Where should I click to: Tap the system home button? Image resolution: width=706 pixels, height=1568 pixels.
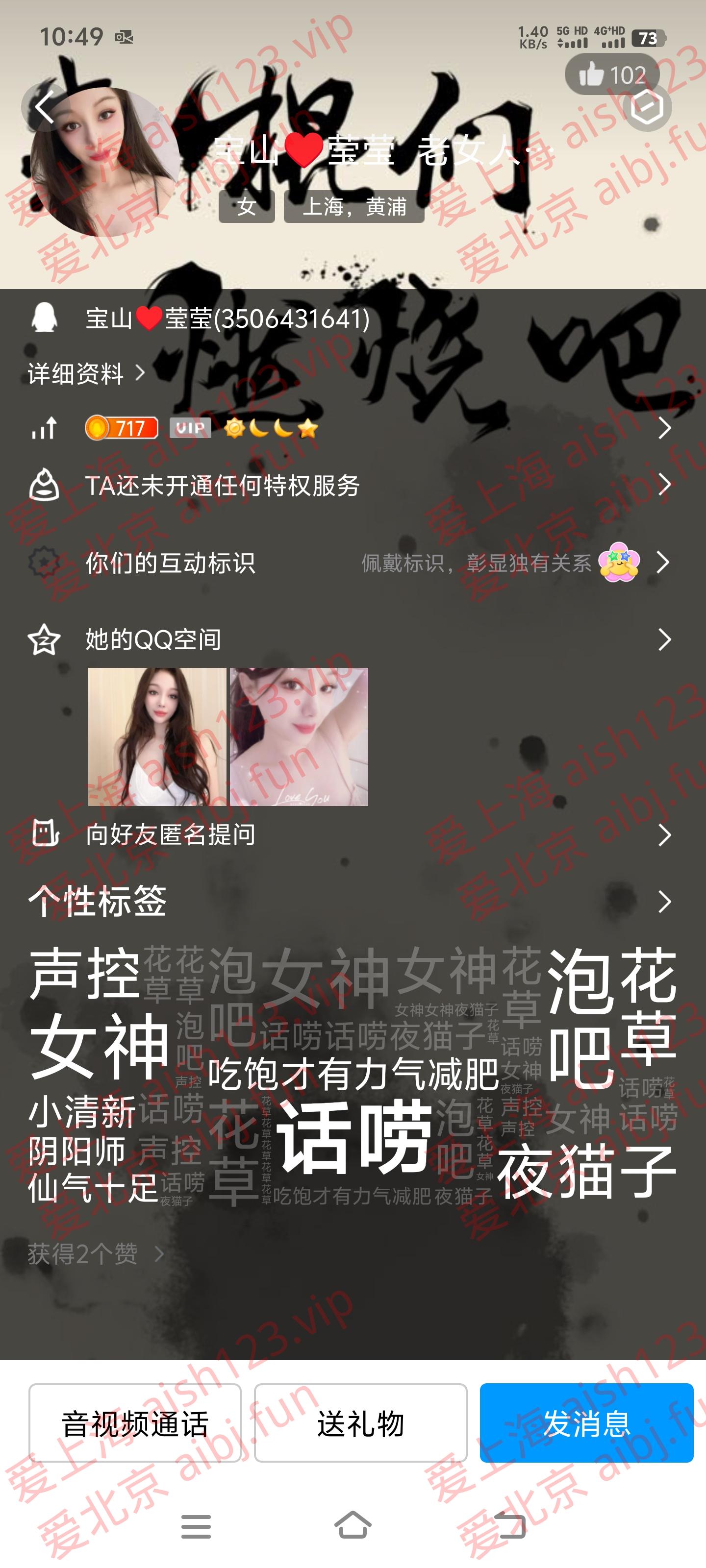[x=353, y=1526]
